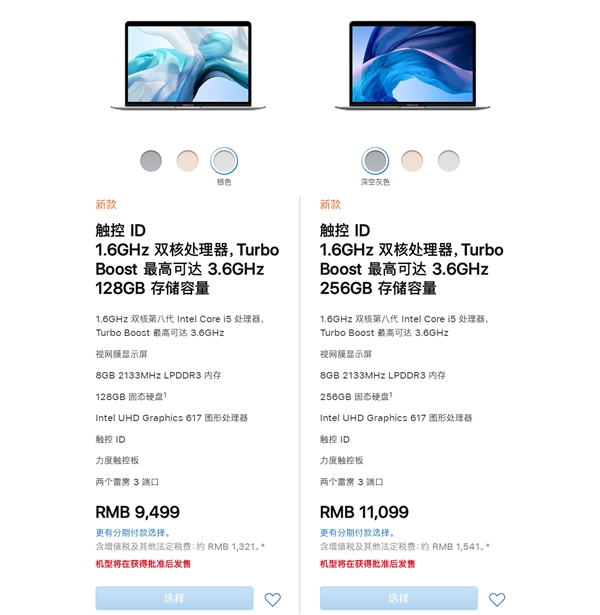The image size is (600, 615).
Task: Tap the 选择 button for the 256GB model
Action: (x=399, y=598)
